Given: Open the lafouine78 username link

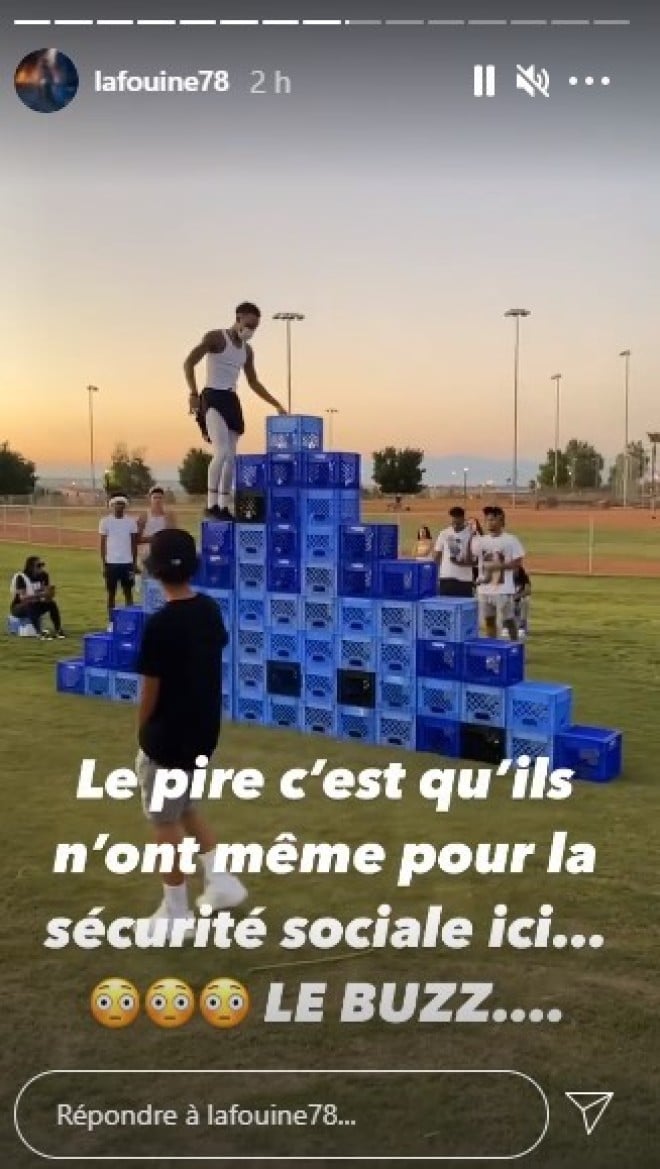Looking at the screenshot, I should [161, 81].
